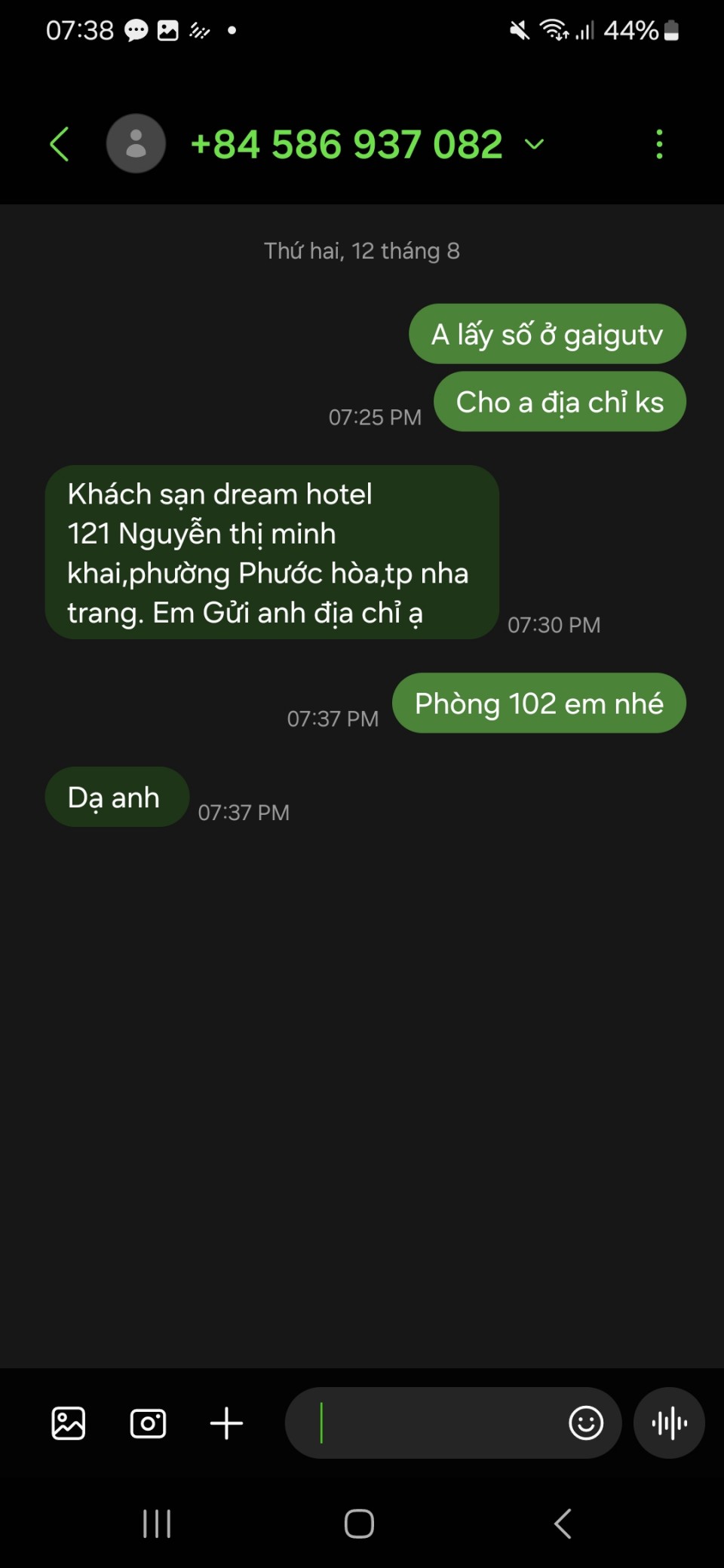Open recent apps from the navigation bar
This screenshot has height=1568, width=724.
point(157,1524)
